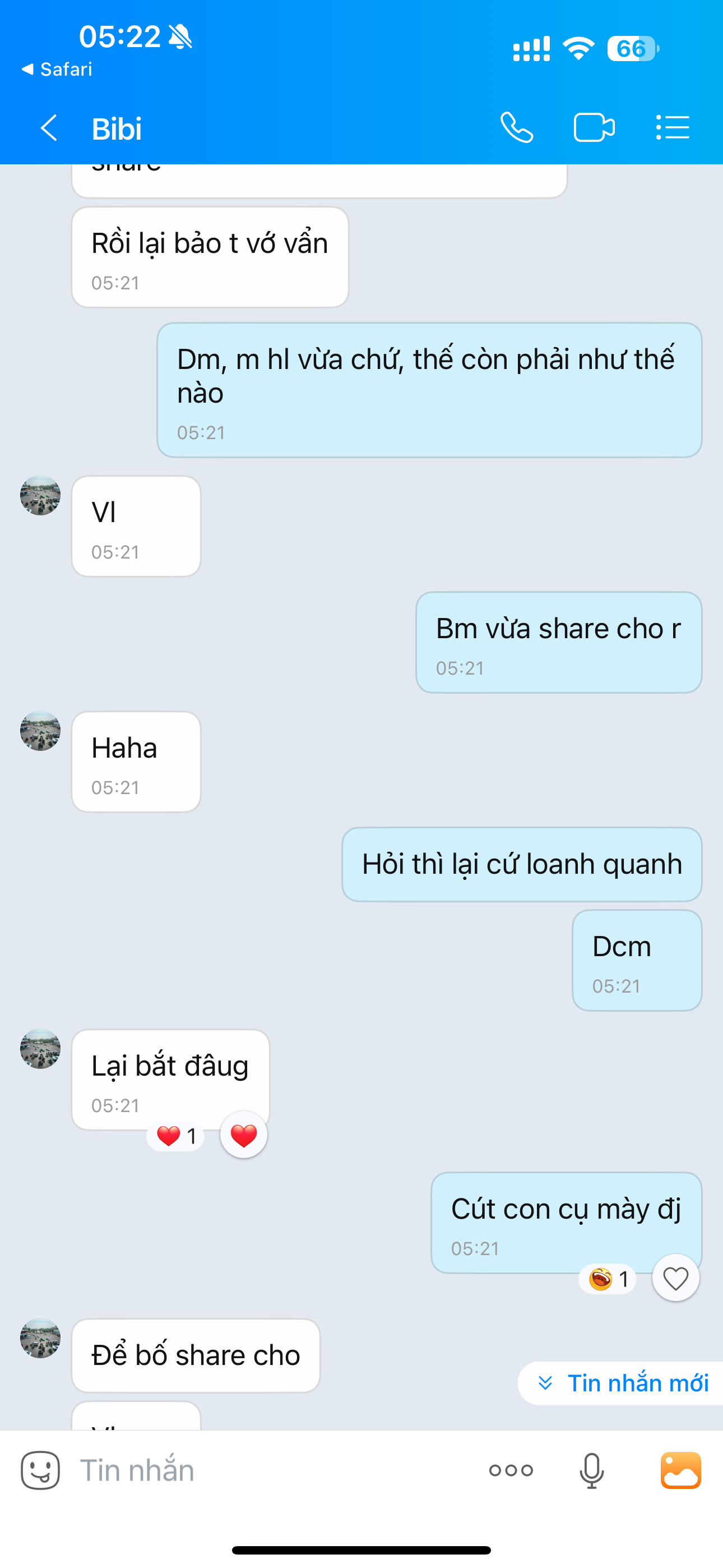This screenshot has height=1568, width=723.
Task: Start a video call with Bibi
Action: 594,128
